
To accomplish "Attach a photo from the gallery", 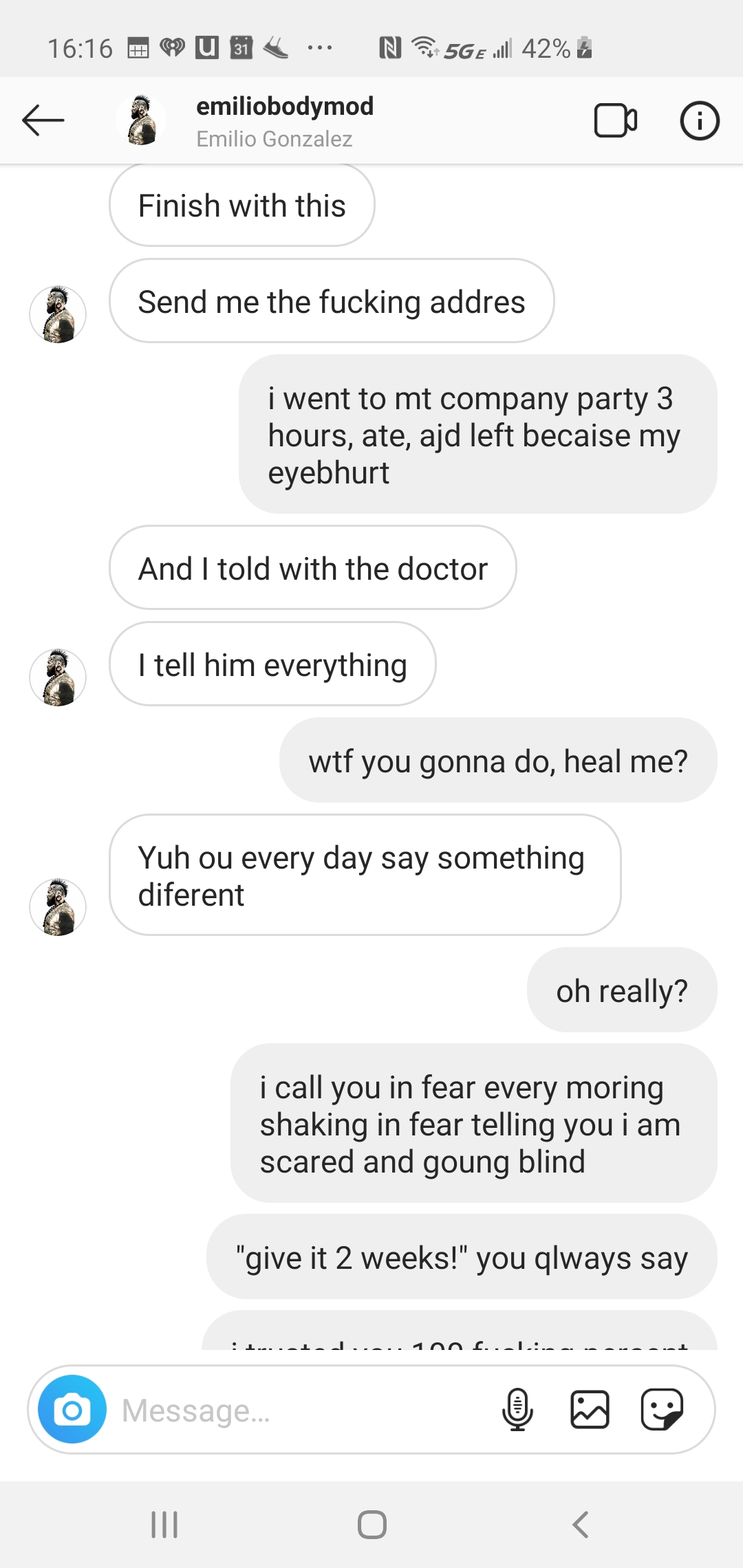I will 590,1409.
